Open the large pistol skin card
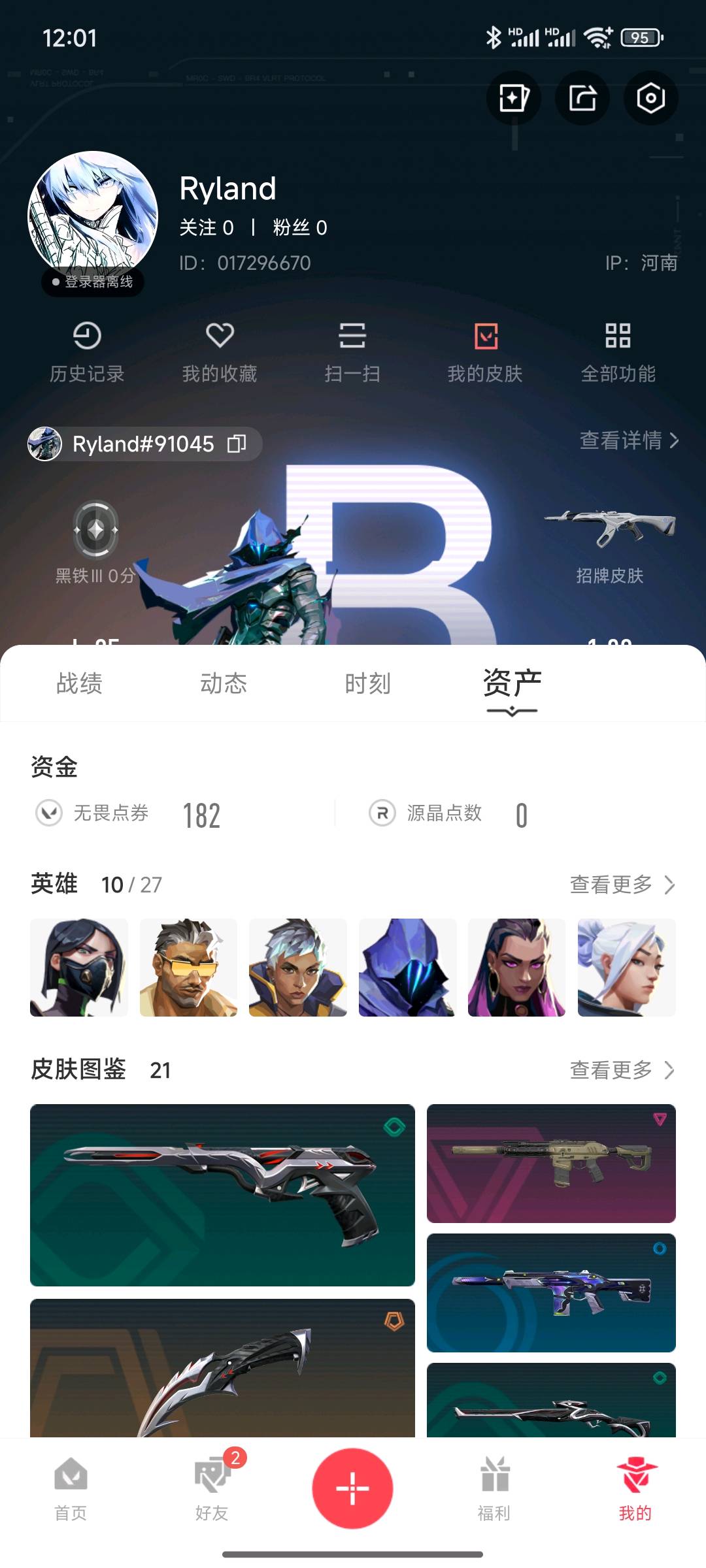The image size is (706, 1568). (222, 1195)
